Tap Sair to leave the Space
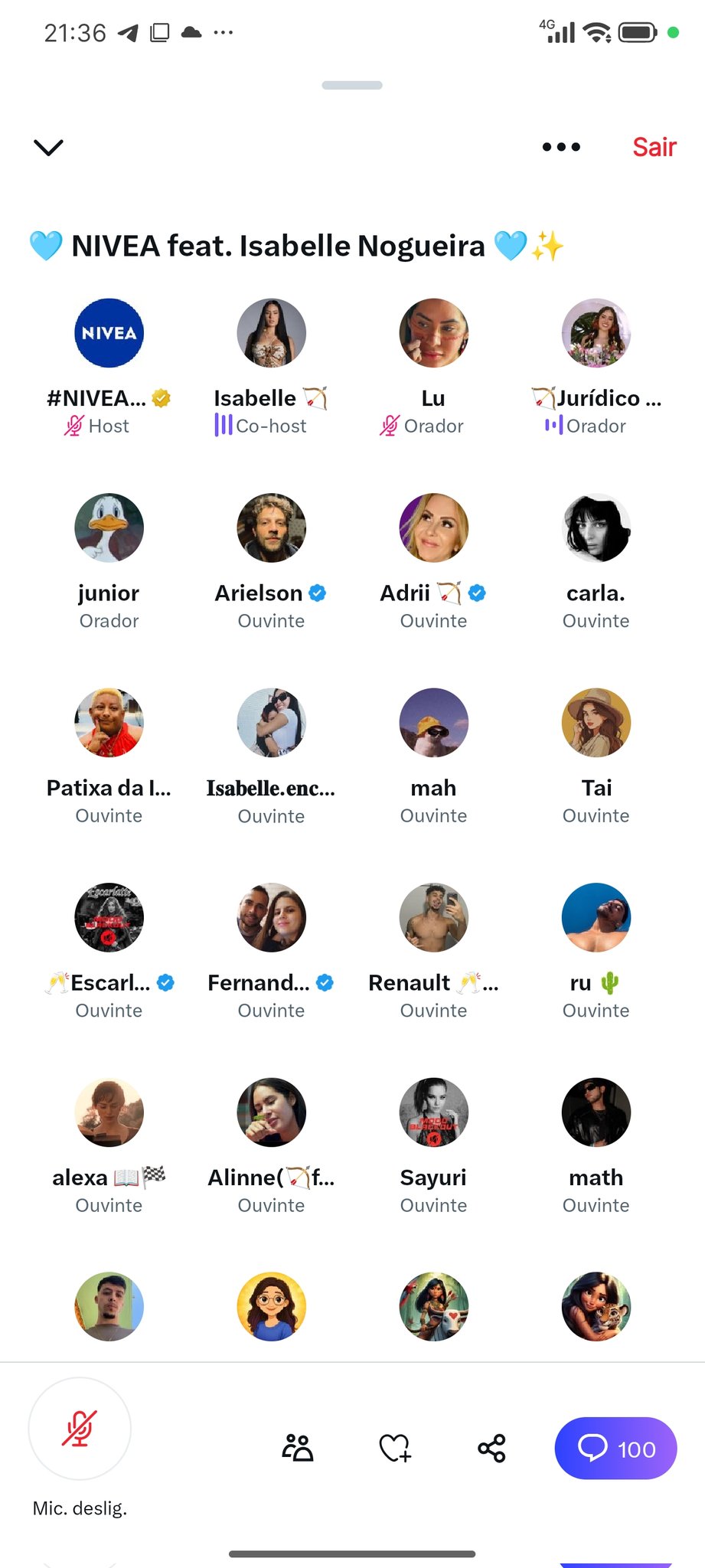This screenshot has width=705, height=1568. [654, 147]
